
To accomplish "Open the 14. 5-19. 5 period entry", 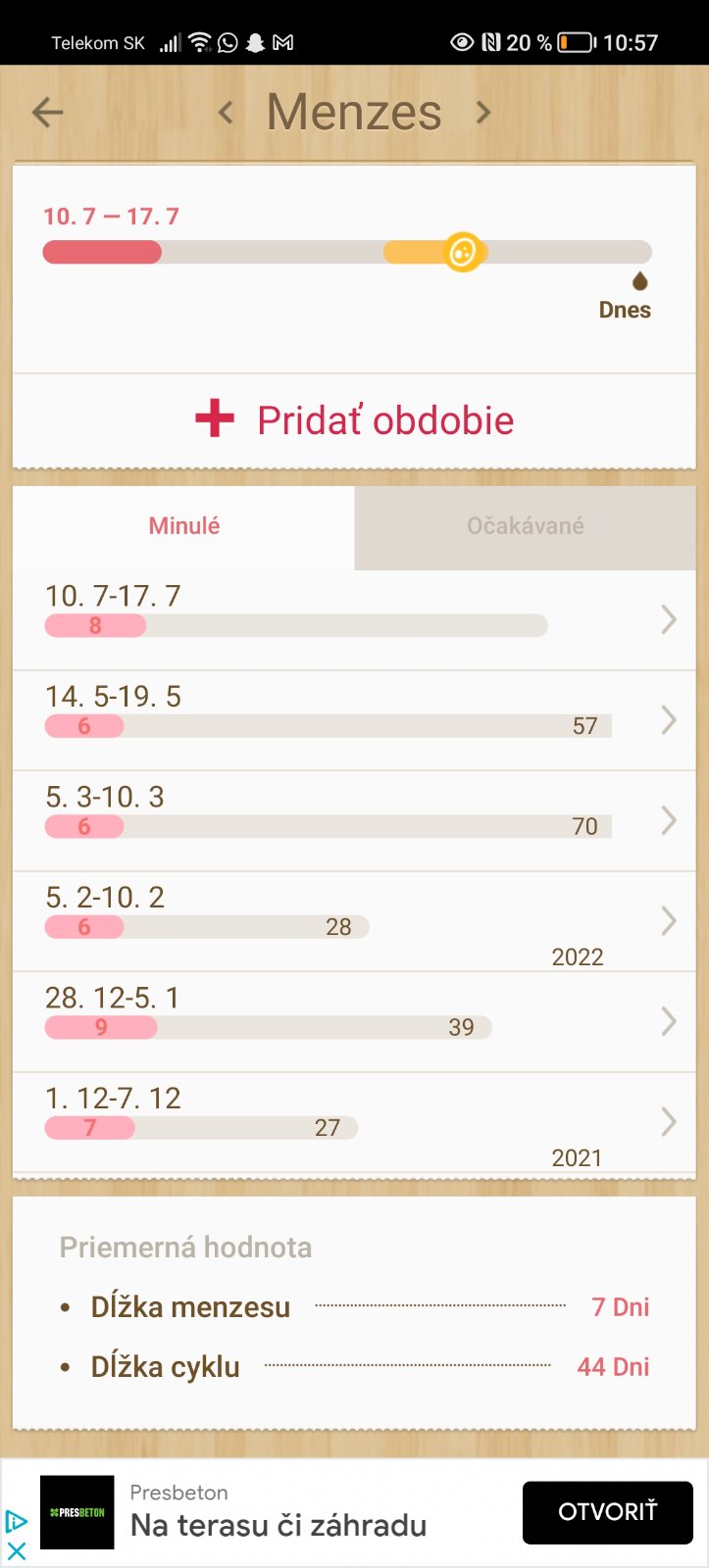I will click(353, 720).
